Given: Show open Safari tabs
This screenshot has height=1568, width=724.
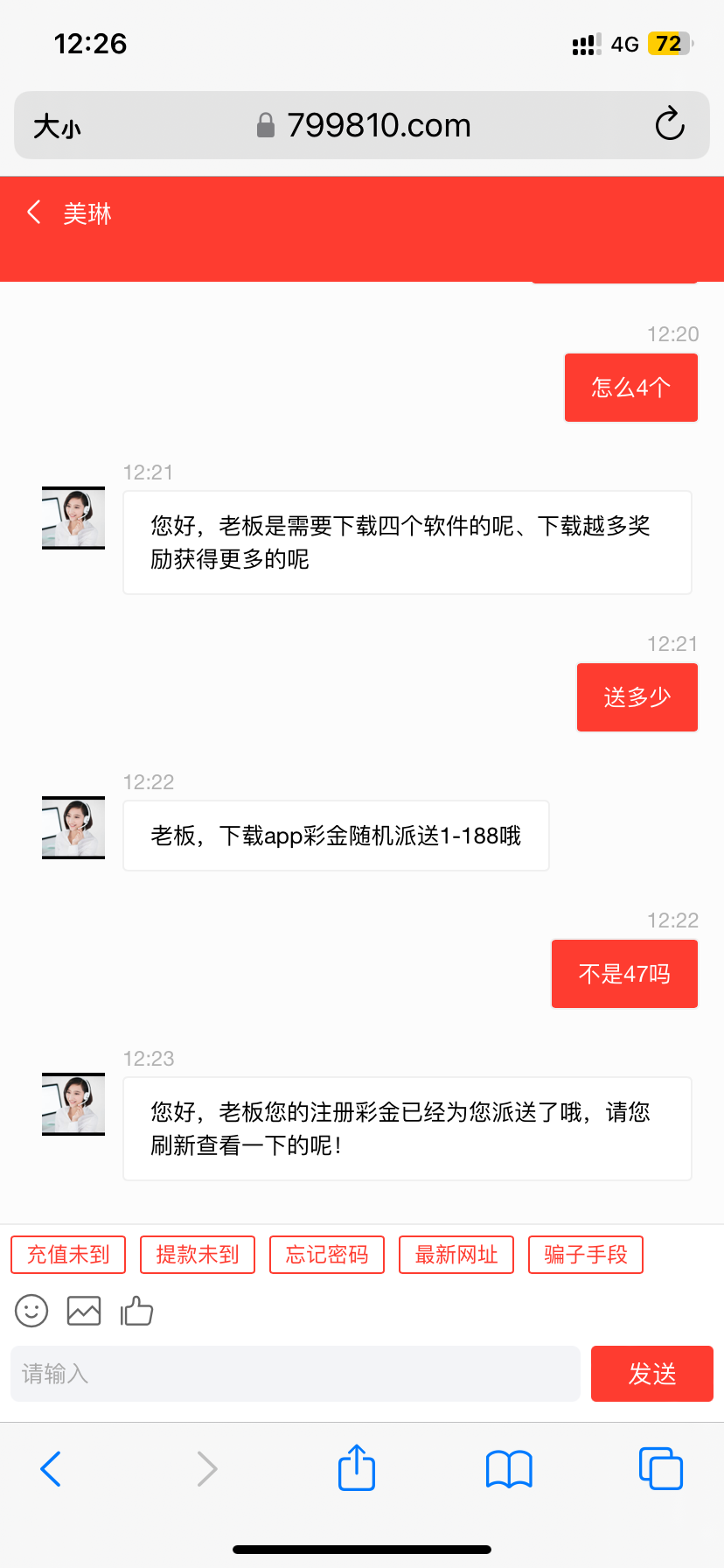Looking at the screenshot, I should click(661, 1468).
